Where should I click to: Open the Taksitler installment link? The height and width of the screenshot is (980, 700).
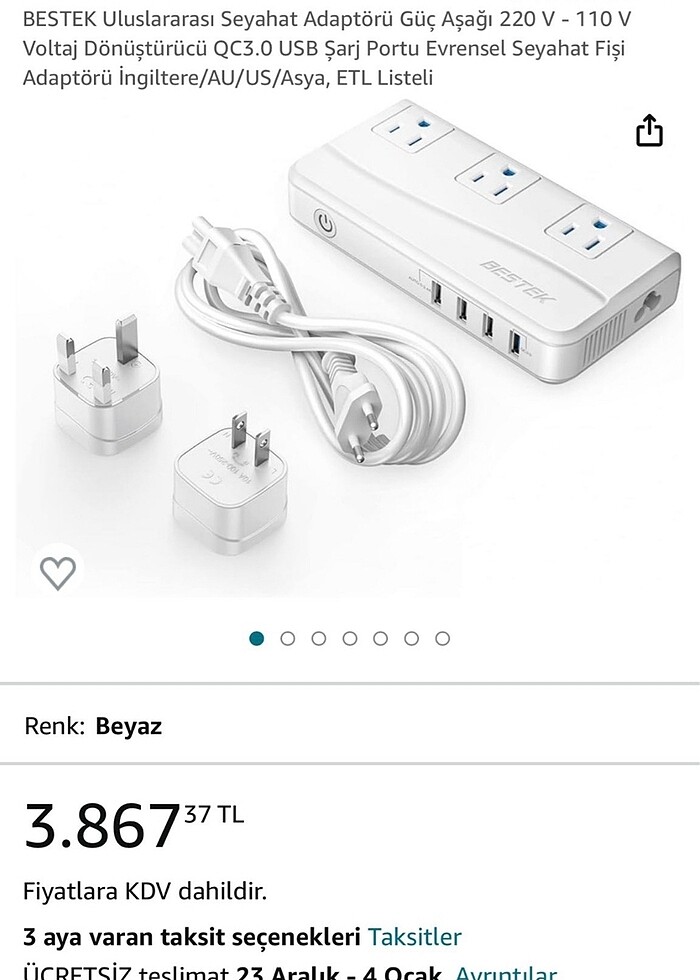click(x=414, y=937)
